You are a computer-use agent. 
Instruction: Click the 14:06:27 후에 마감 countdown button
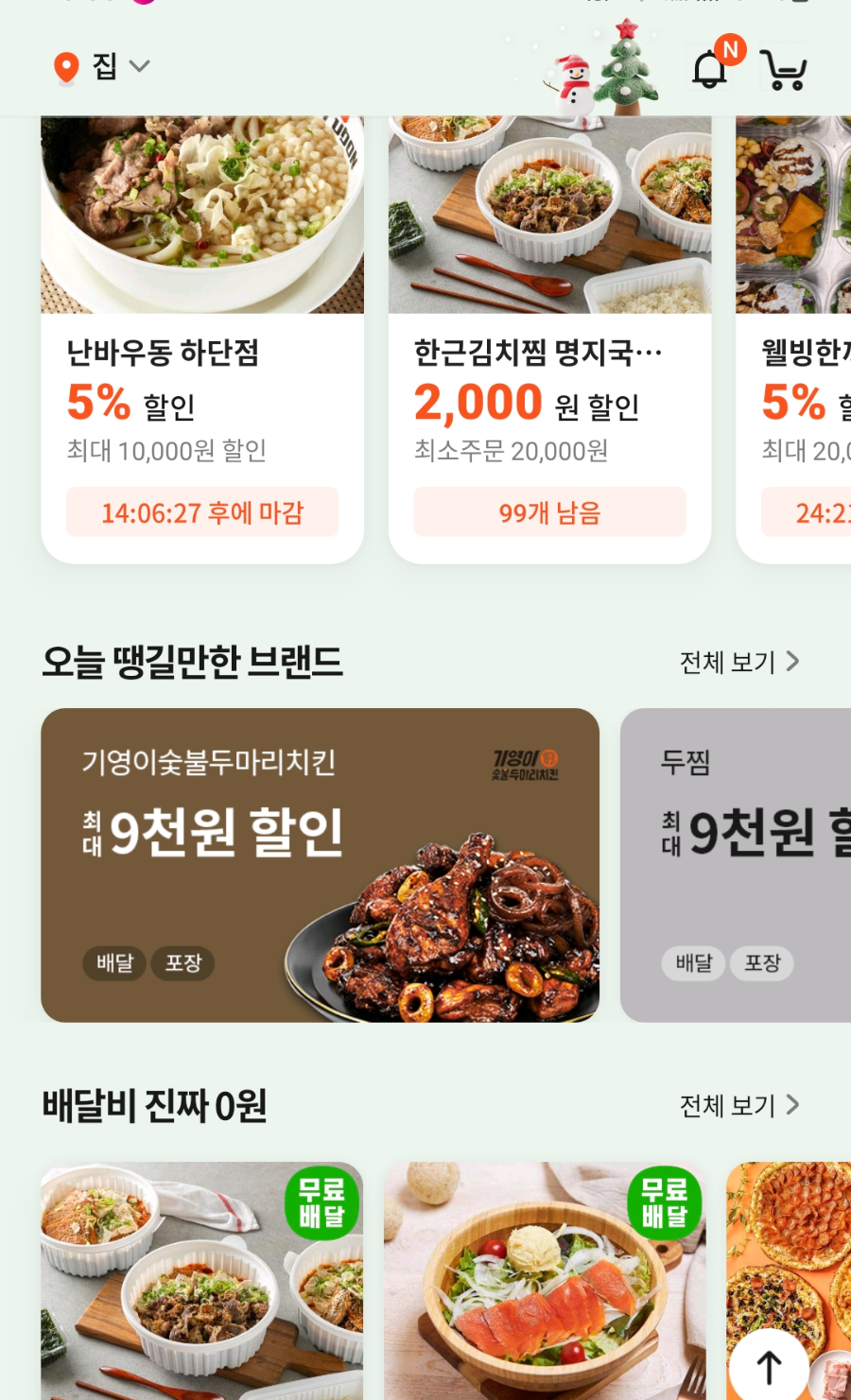[x=201, y=511]
